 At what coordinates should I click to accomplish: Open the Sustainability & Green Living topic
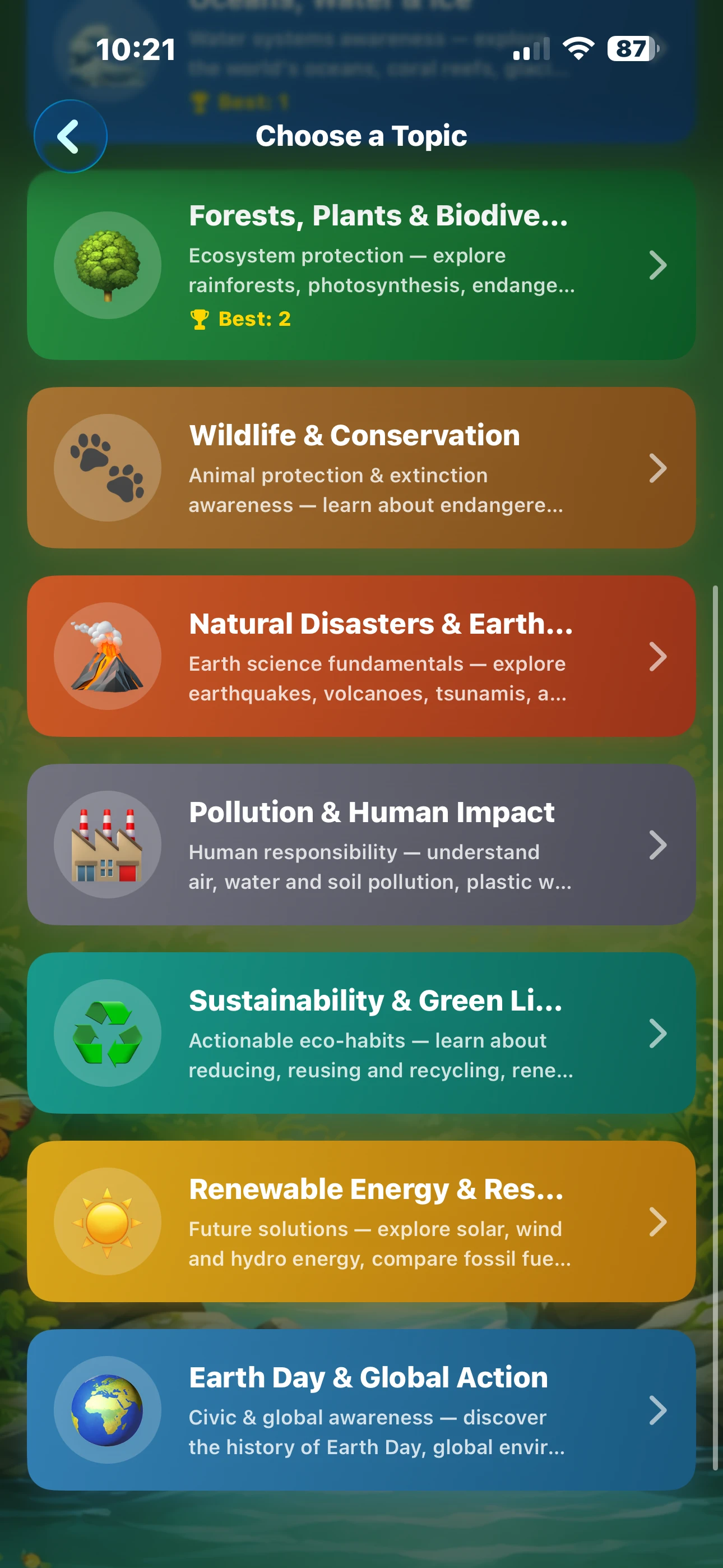coord(361,1035)
